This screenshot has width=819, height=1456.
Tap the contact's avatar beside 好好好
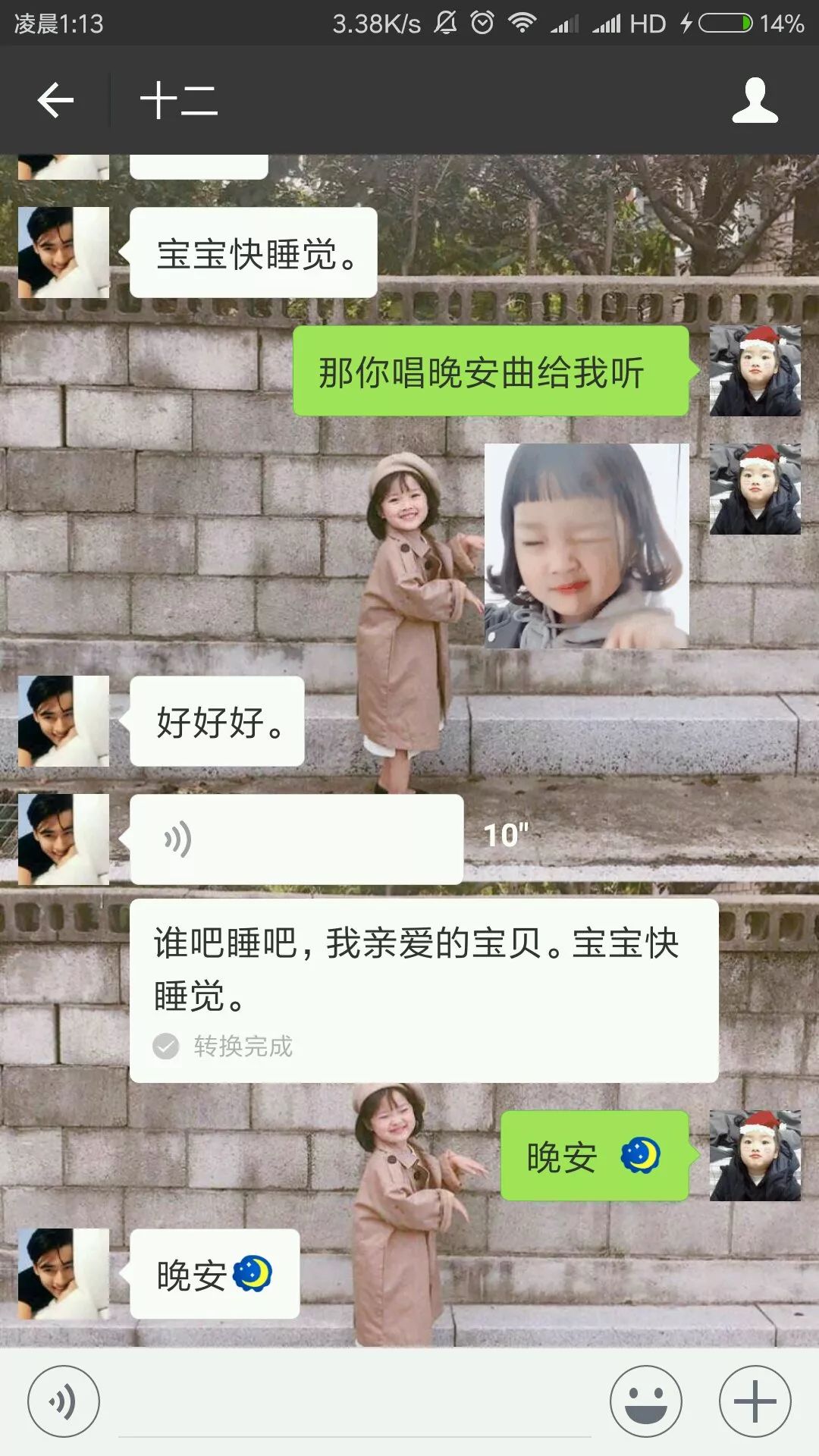64,721
